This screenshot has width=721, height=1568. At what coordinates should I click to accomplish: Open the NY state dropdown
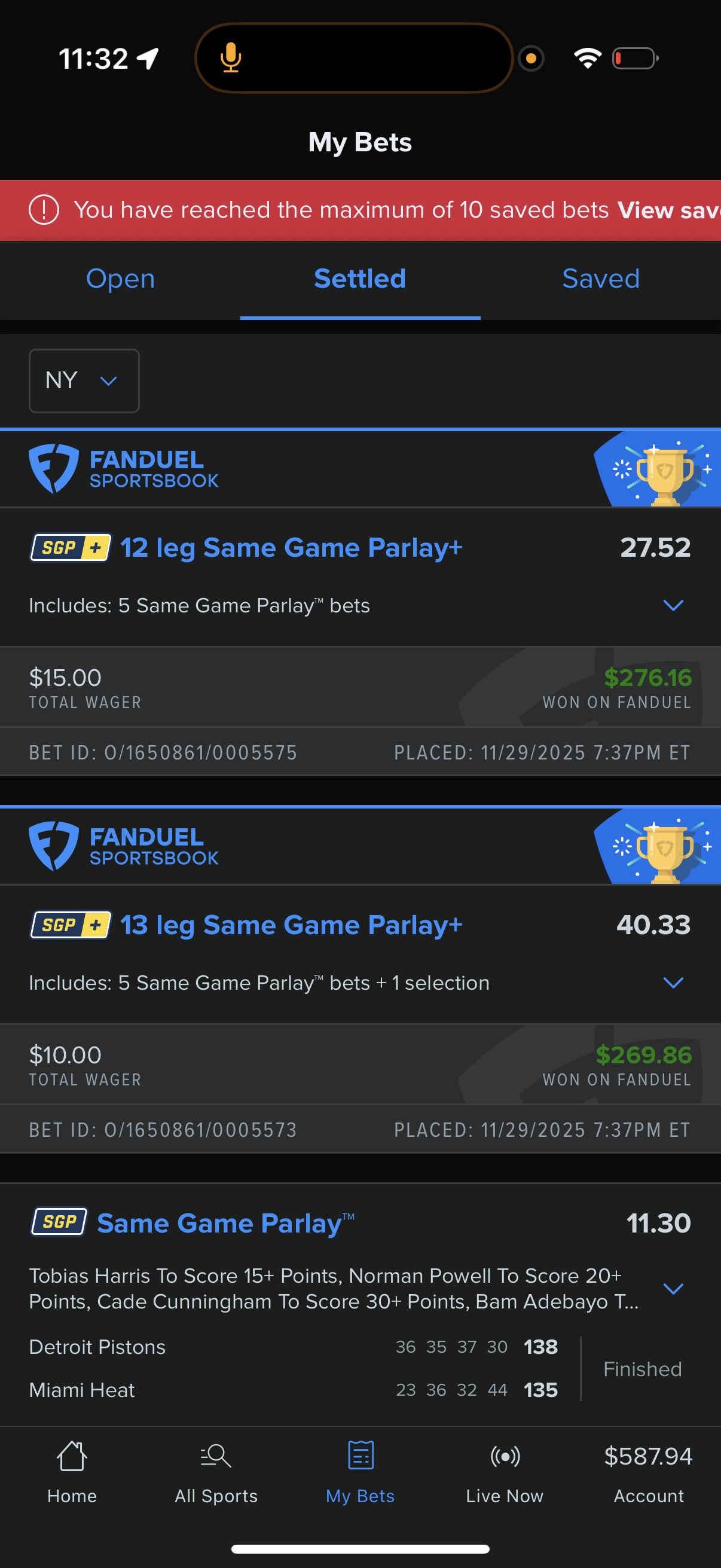click(x=84, y=380)
